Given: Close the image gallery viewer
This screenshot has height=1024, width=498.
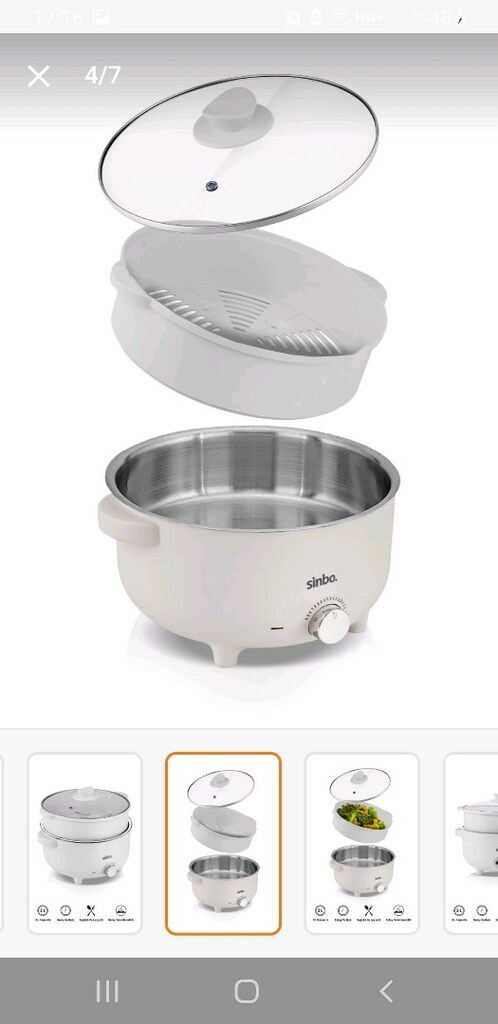Looking at the screenshot, I should click(39, 76).
